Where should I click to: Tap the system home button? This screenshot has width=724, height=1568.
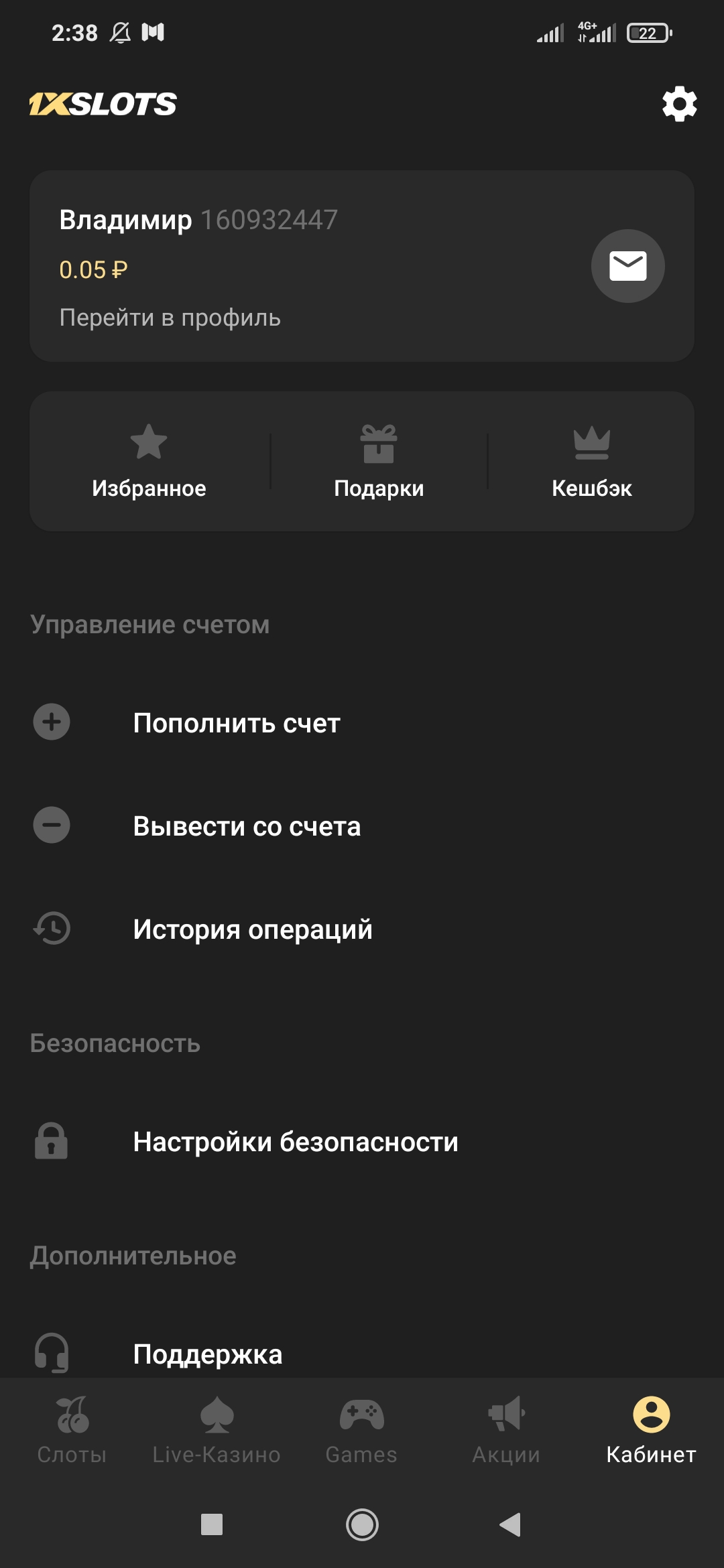click(x=362, y=1524)
